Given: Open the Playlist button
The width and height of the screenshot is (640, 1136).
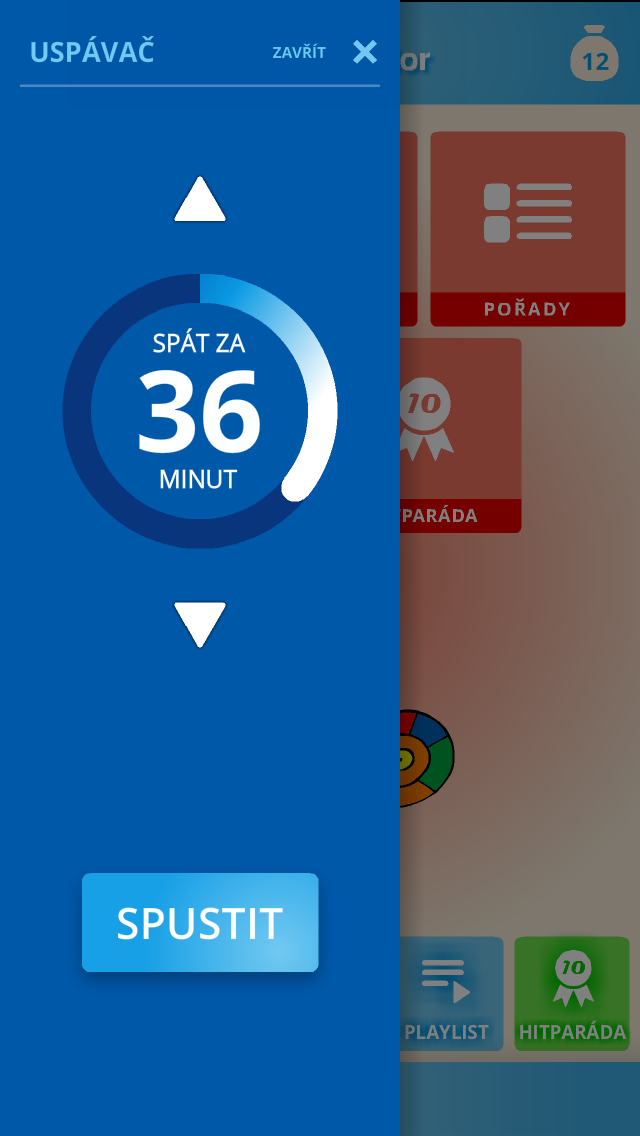Looking at the screenshot, I should (x=452, y=993).
